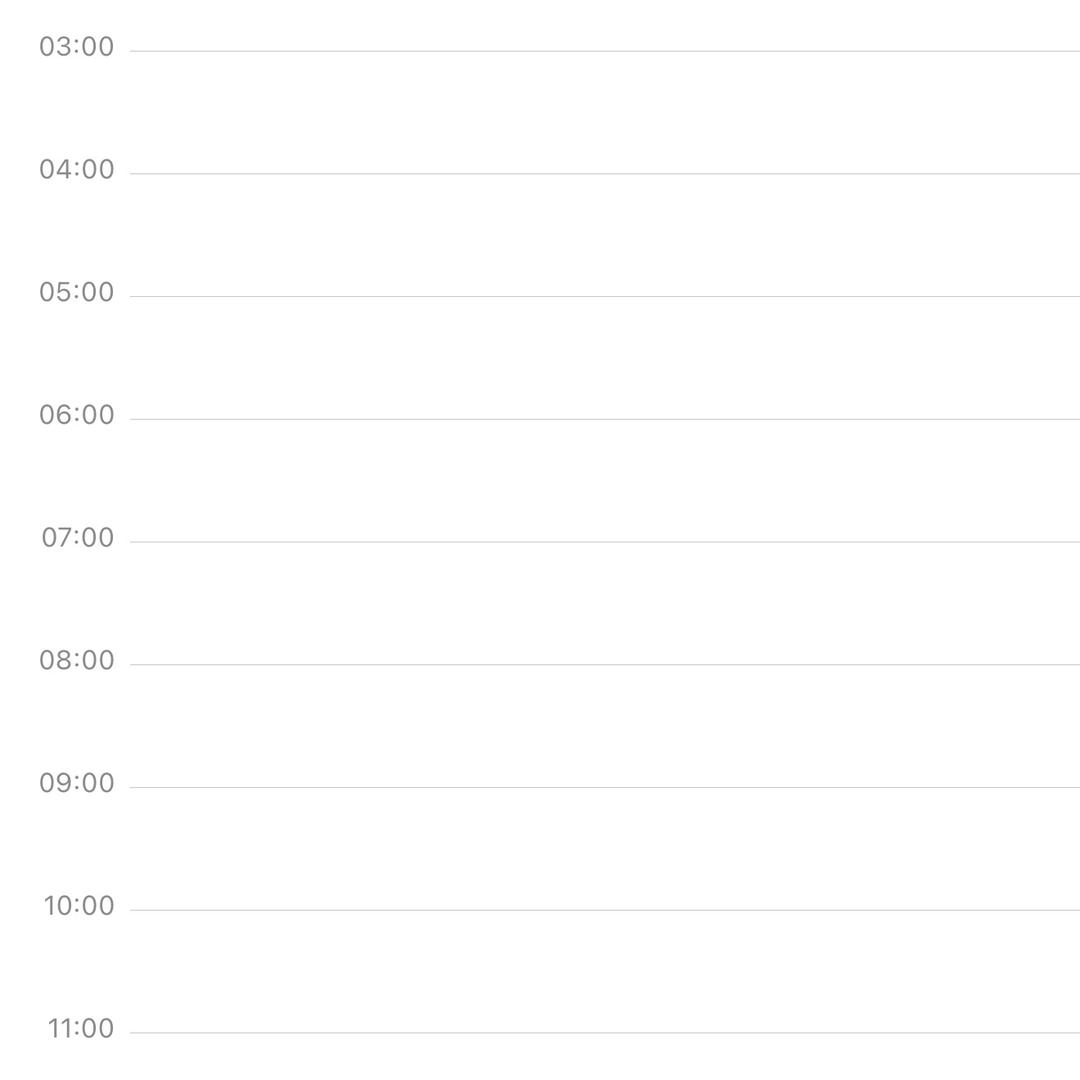This screenshot has width=1080, height=1080.
Task: Select the 10:00 time slot
Action: tap(604, 971)
